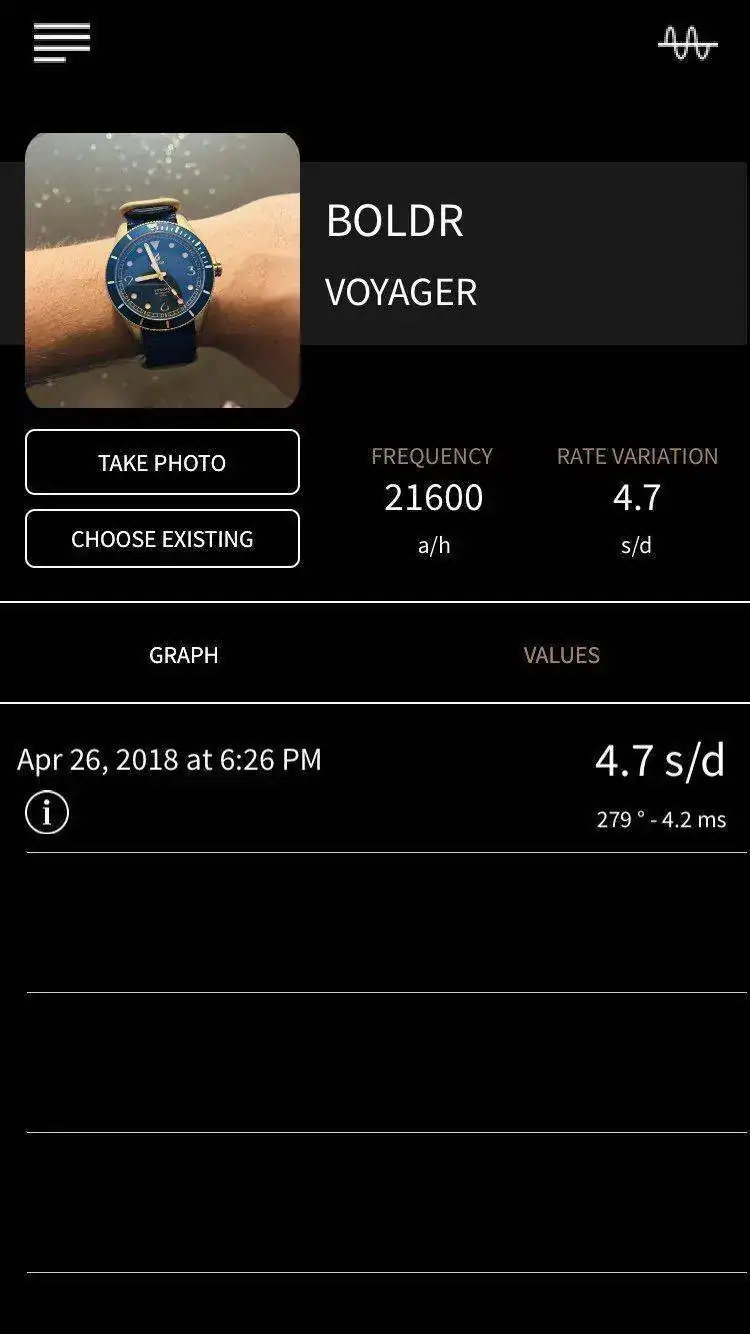Open the BOLDR watch photo
The height and width of the screenshot is (1334, 750).
pyautogui.click(x=162, y=270)
